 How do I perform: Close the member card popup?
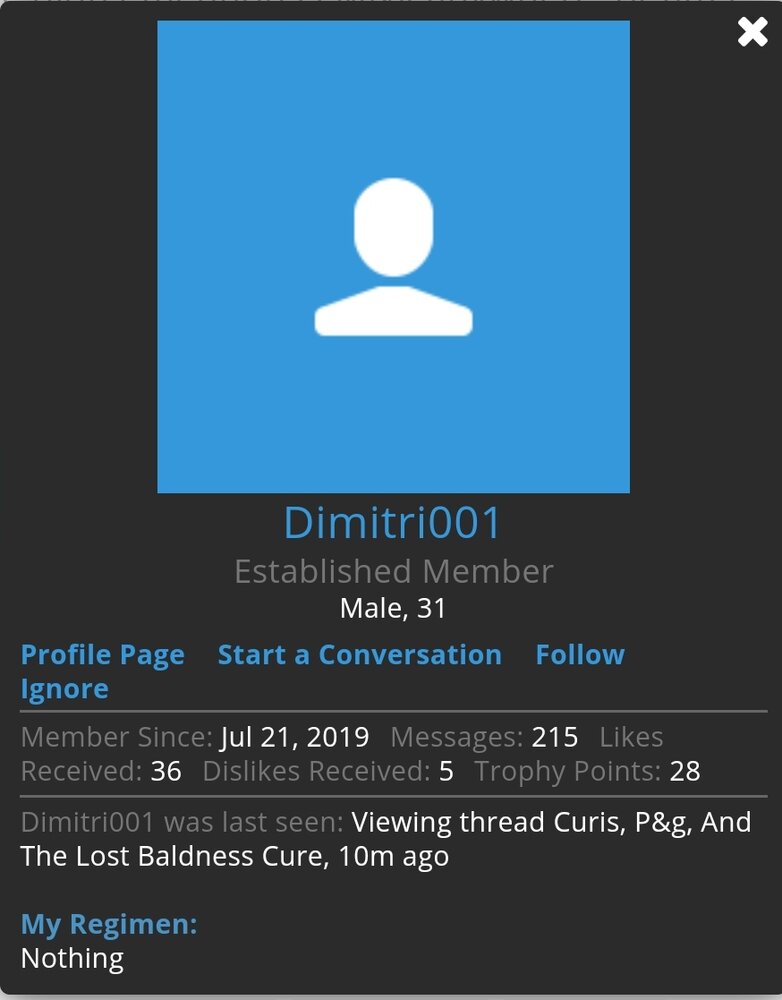tap(752, 32)
